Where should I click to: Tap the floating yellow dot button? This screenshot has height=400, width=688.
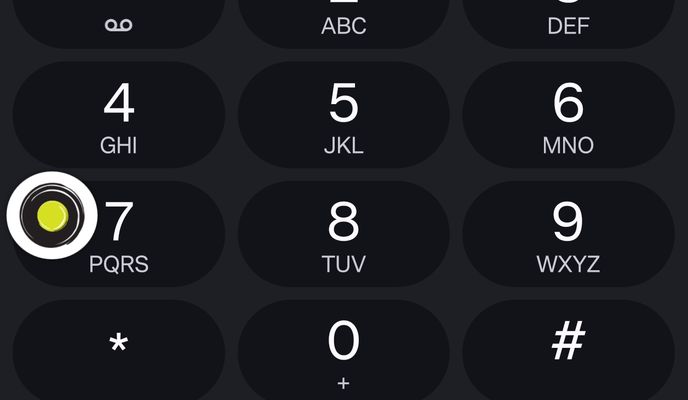[51, 215]
